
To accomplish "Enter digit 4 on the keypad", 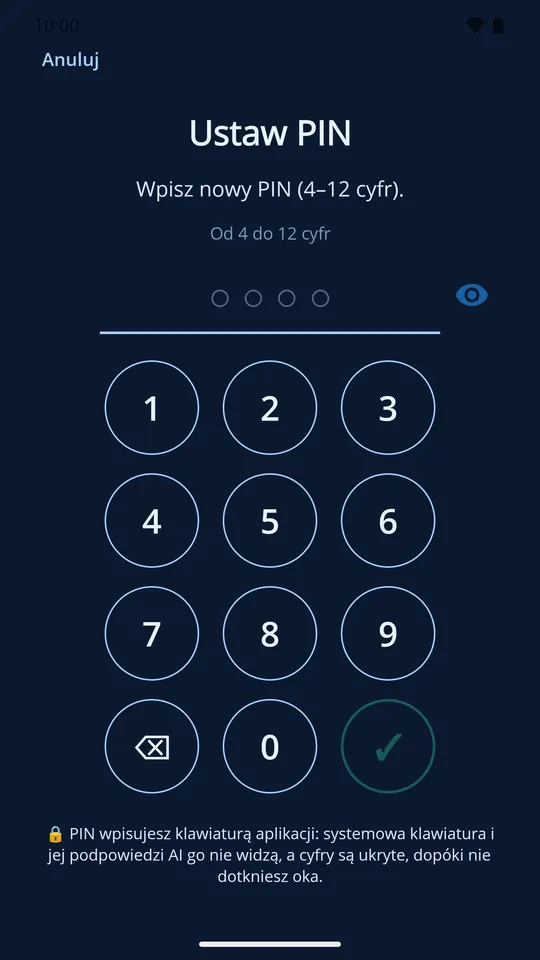I will (x=152, y=520).
